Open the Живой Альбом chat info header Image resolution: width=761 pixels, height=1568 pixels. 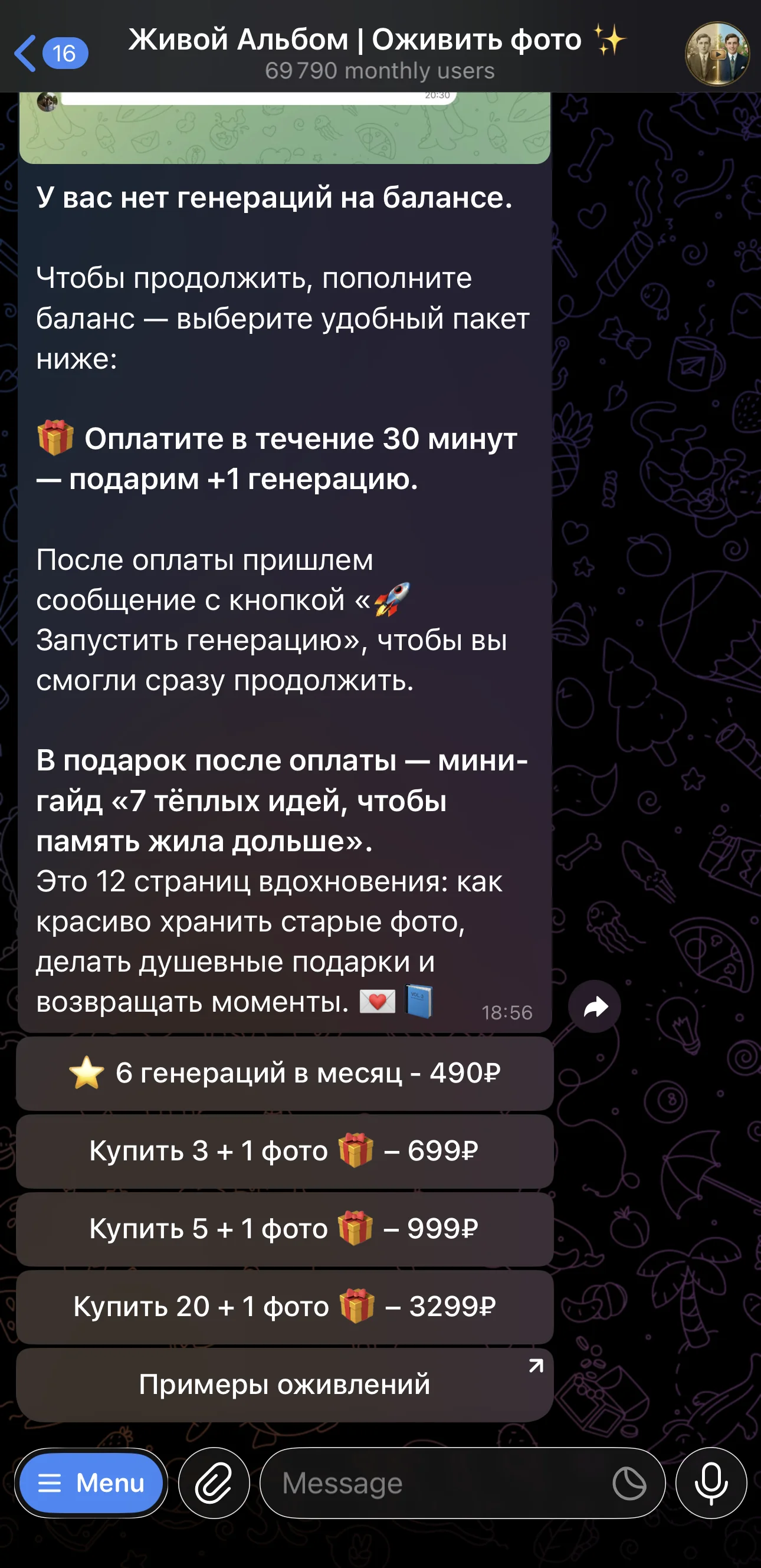click(x=378, y=54)
